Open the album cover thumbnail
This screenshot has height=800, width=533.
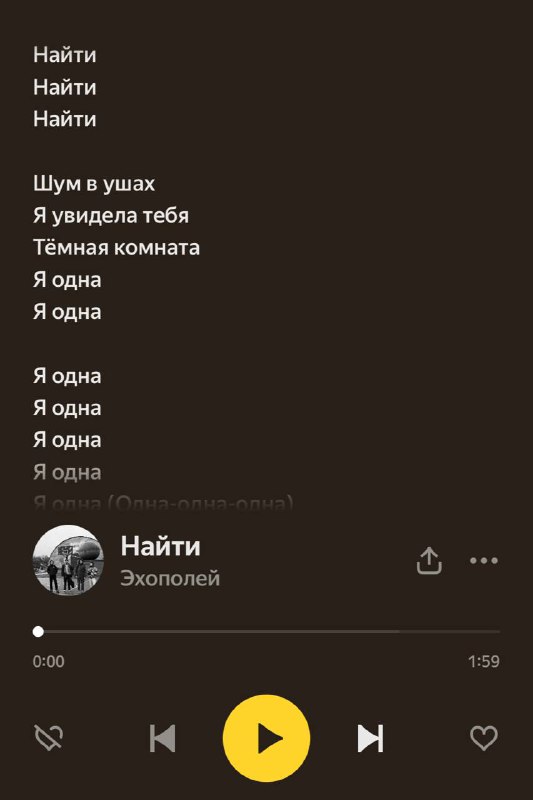pos(68,560)
